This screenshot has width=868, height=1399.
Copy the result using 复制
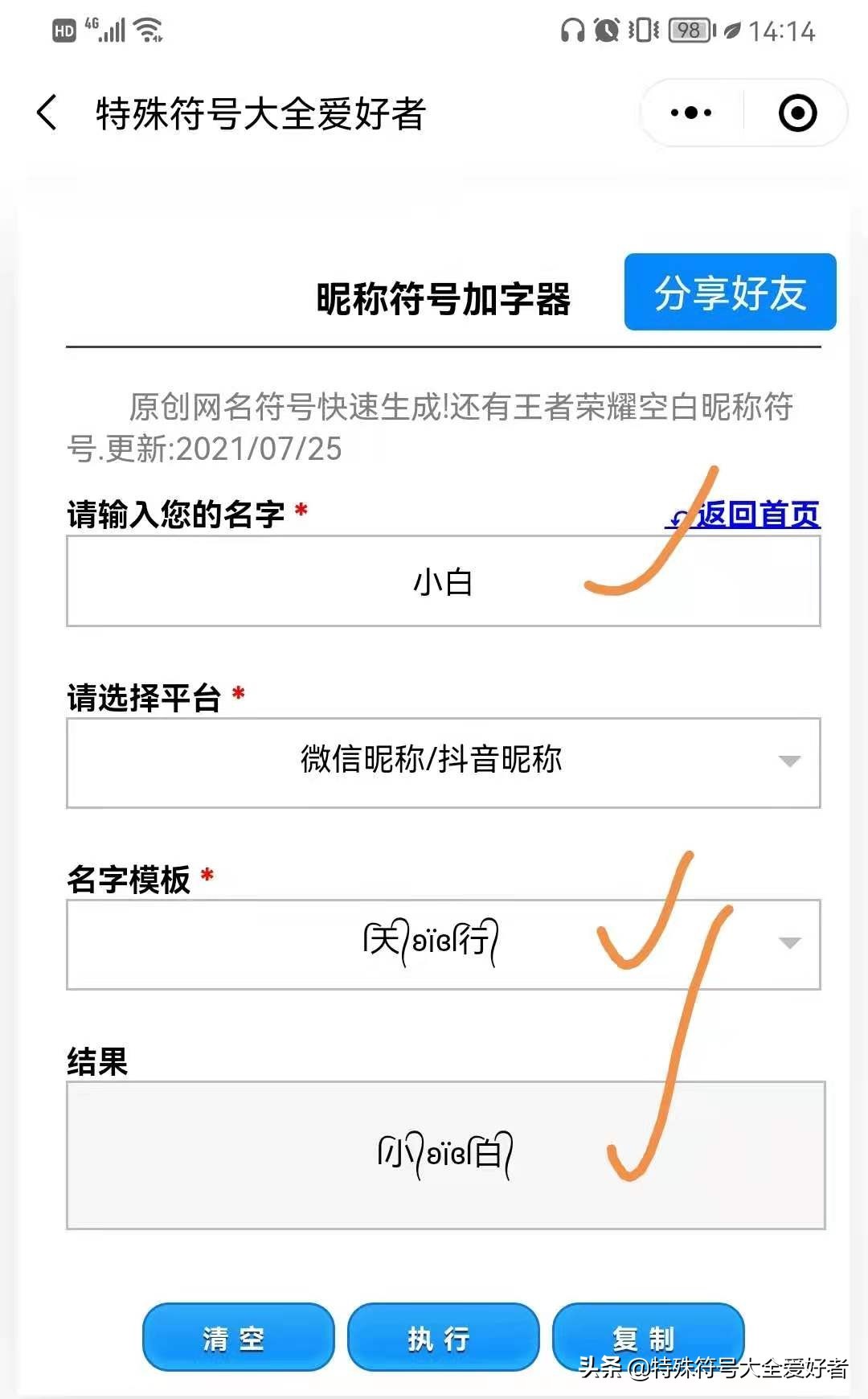[647, 1338]
